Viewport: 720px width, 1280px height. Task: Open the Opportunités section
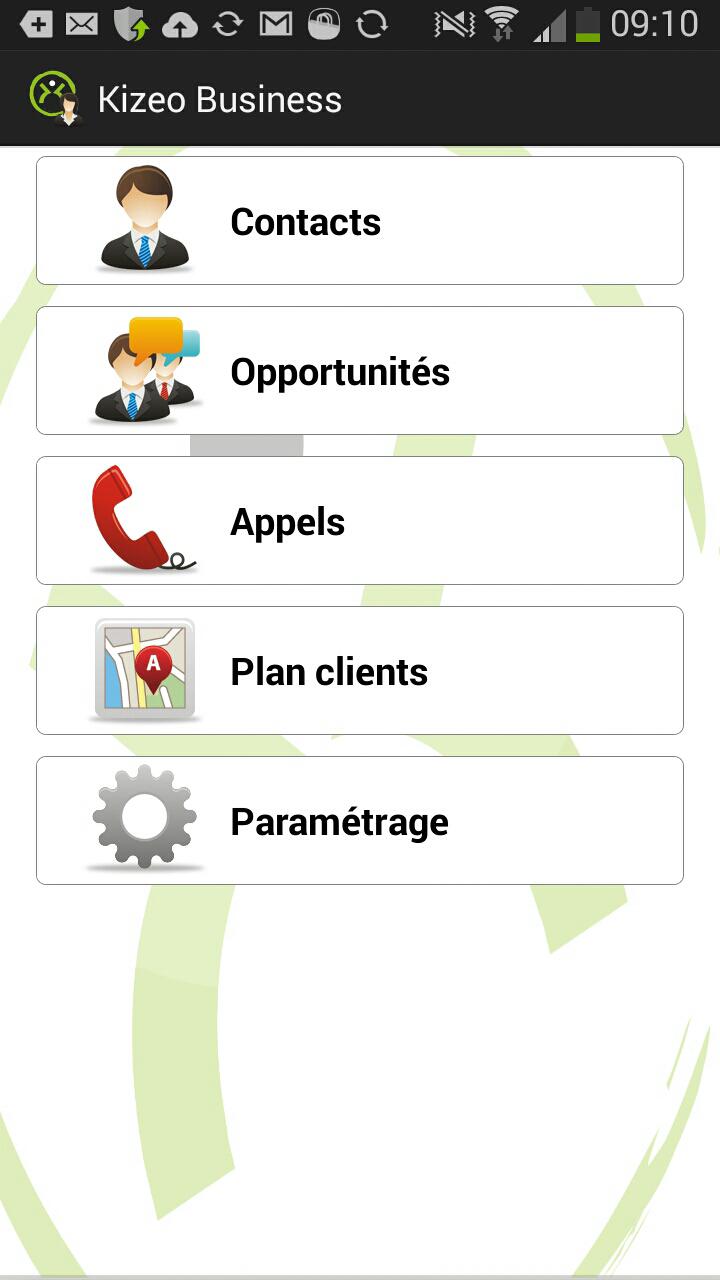pos(360,369)
